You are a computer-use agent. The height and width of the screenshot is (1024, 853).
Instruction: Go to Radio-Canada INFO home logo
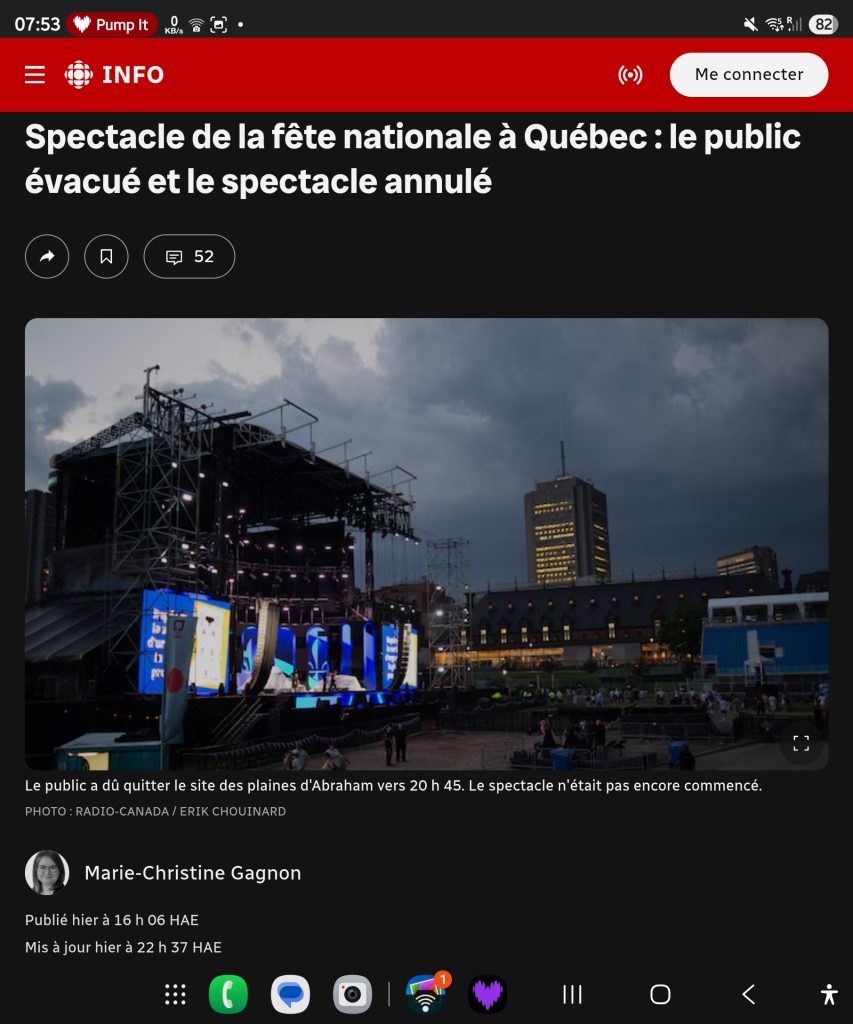pyautogui.click(x=114, y=75)
